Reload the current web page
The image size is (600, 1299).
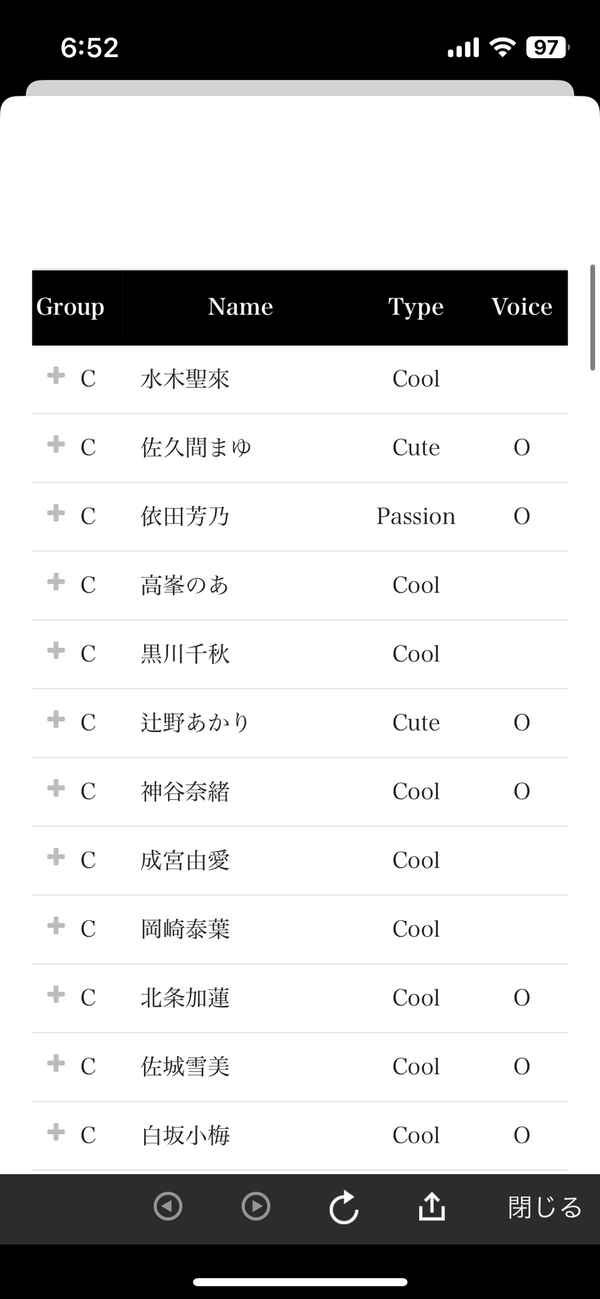344,1208
